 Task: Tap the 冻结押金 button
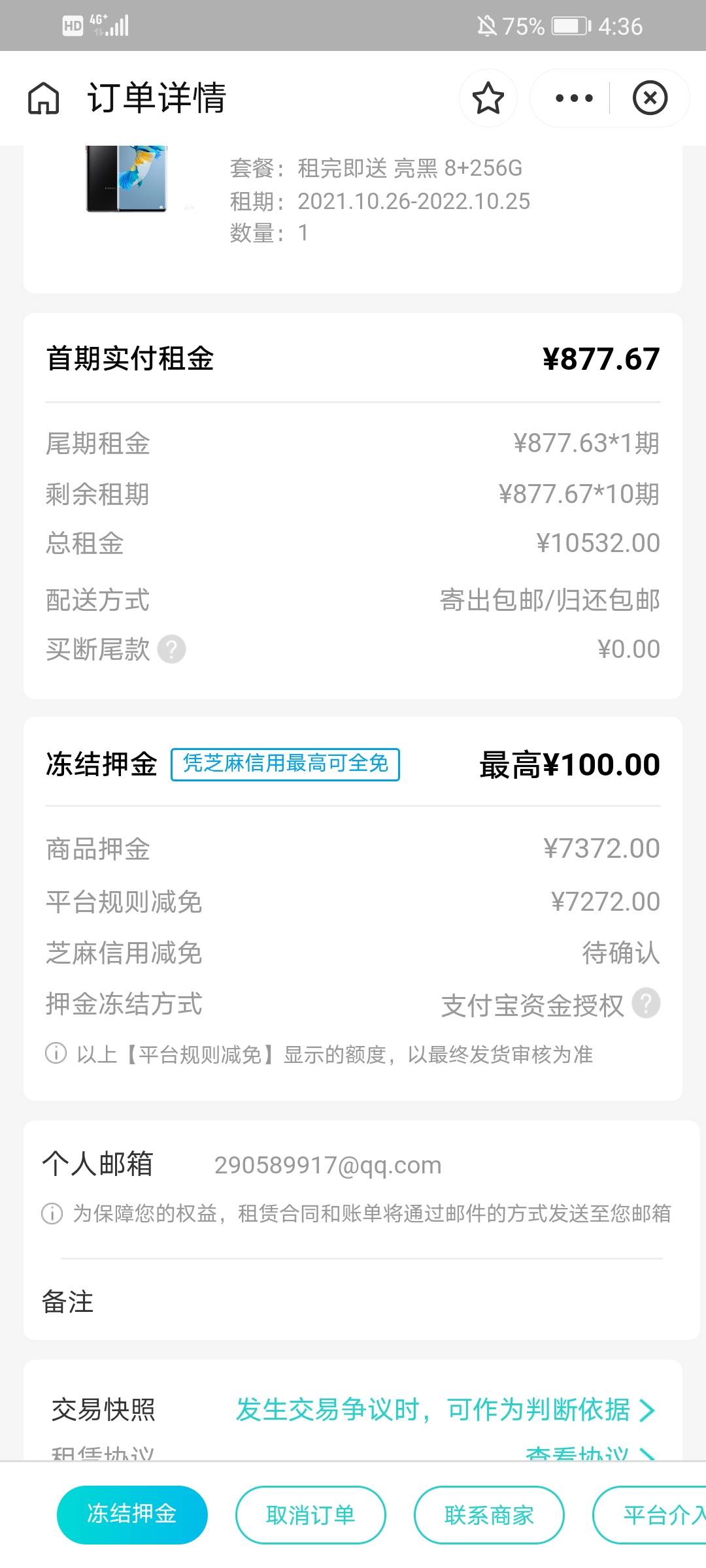click(132, 1514)
